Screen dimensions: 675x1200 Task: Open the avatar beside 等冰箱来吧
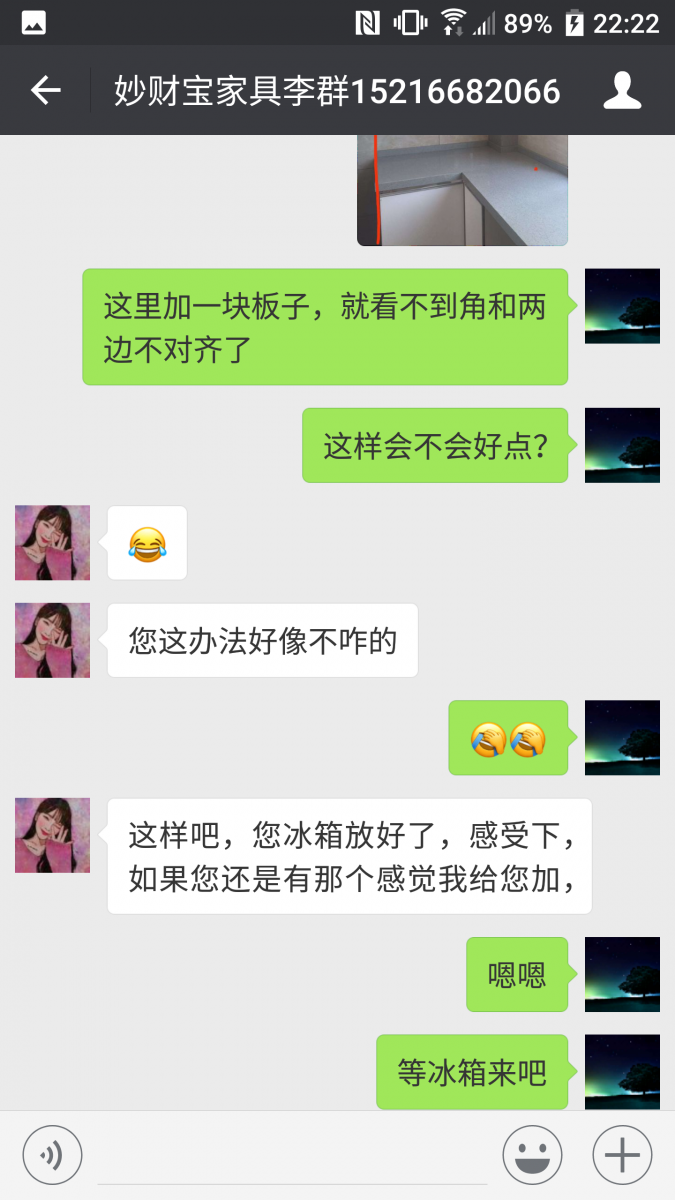(622, 1072)
